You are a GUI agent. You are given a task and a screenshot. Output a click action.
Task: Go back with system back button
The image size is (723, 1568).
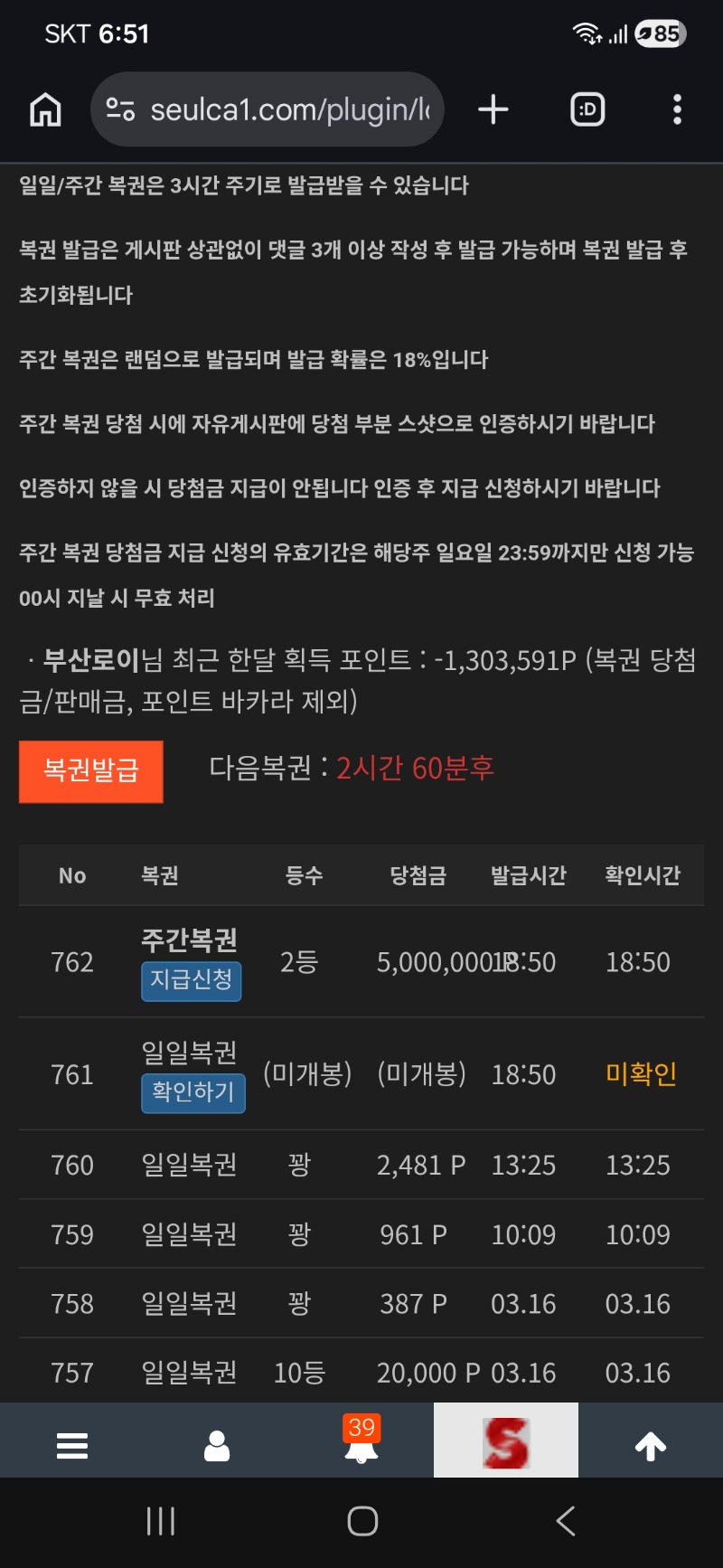click(566, 1522)
